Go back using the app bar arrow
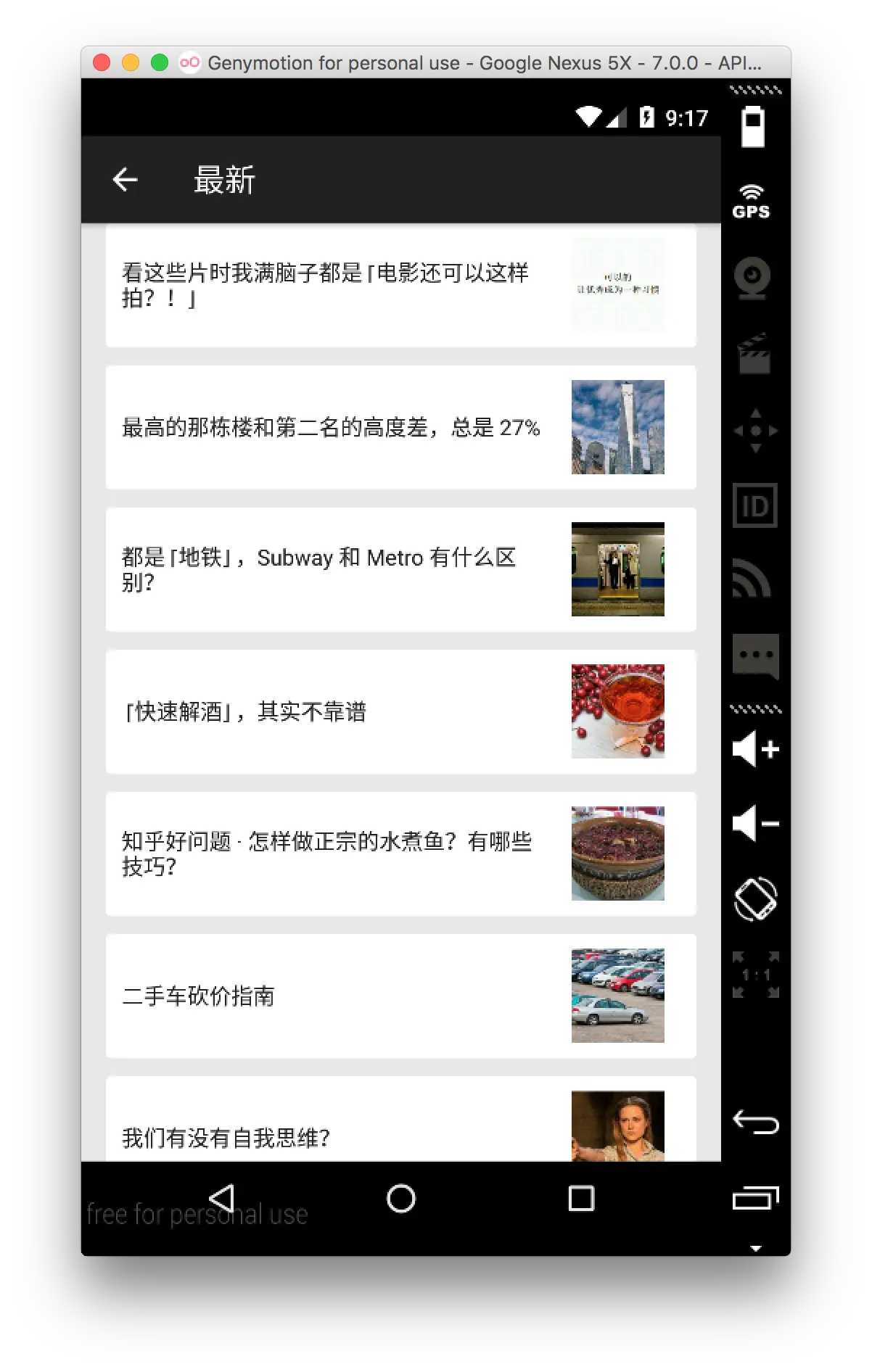The image size is (872, 1372). (x=126, y=180)
